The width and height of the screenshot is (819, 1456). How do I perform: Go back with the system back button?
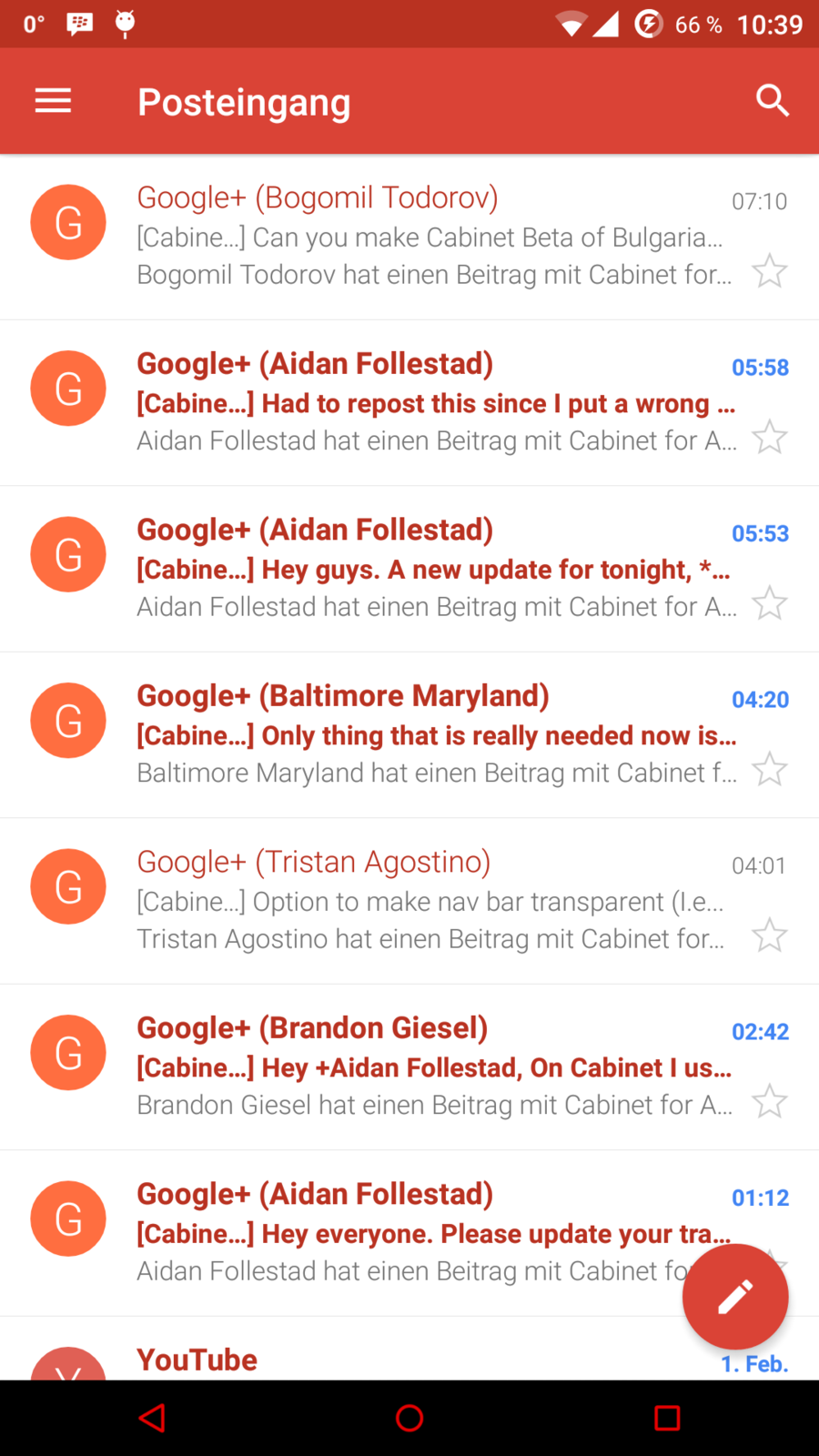[x=152, y=1418]
